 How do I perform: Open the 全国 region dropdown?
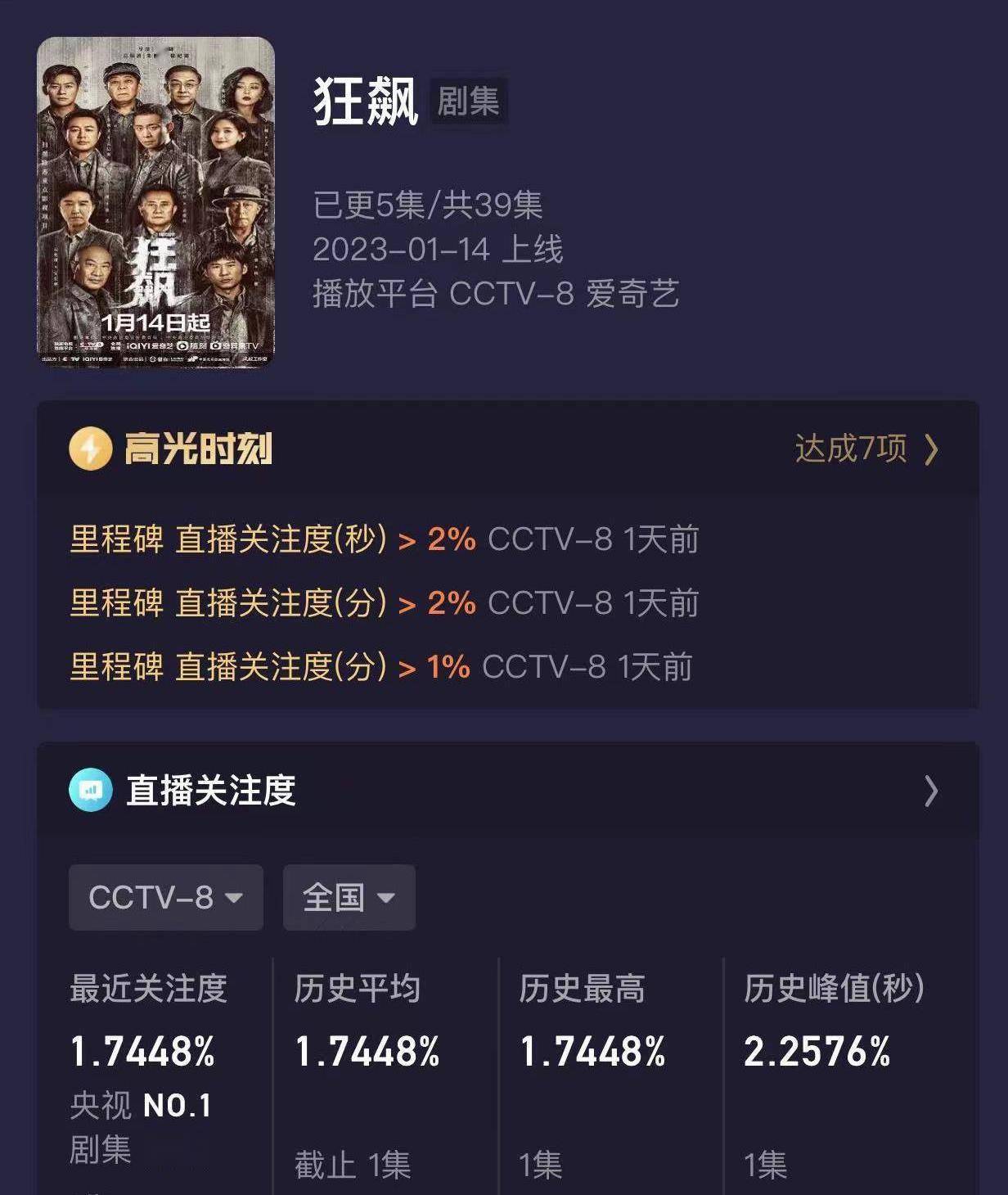point(349,897)
